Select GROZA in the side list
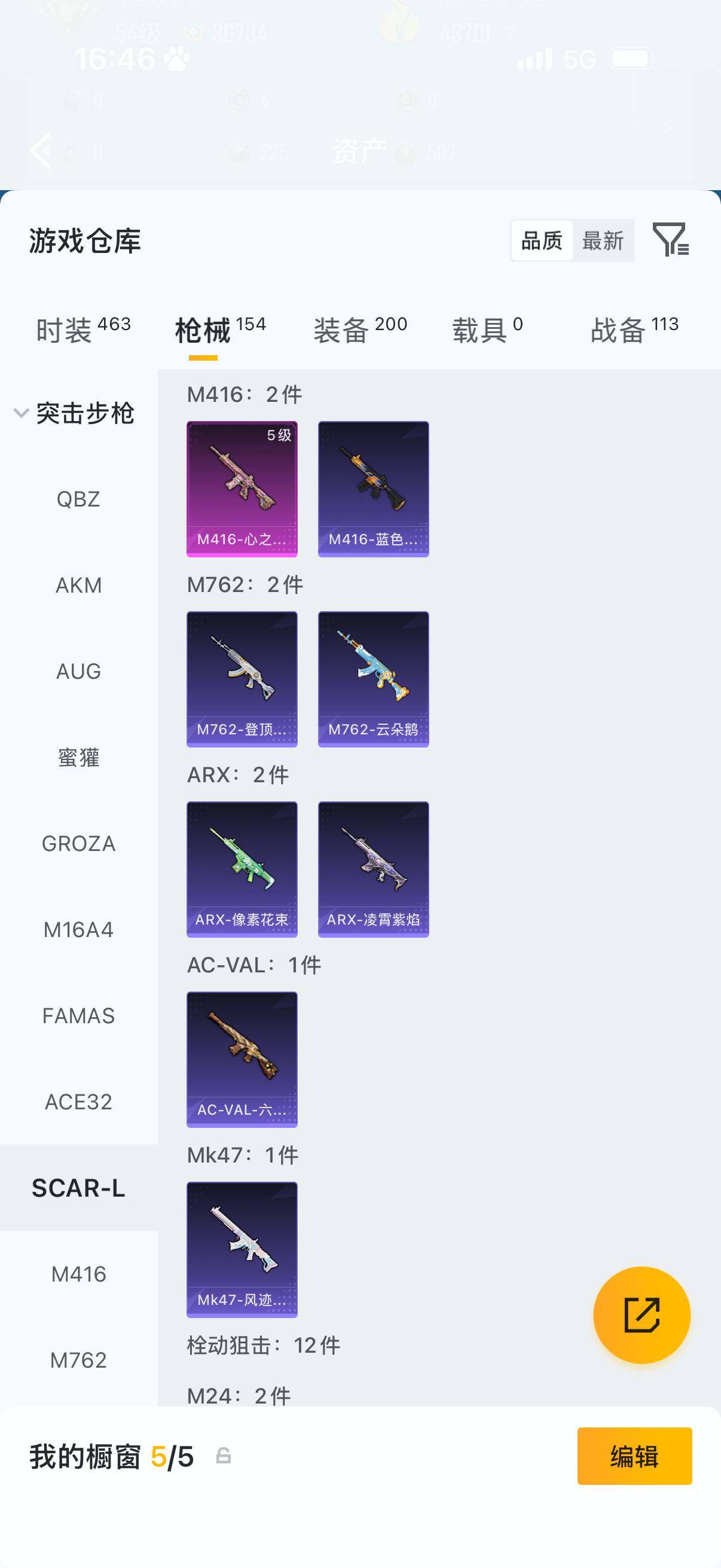Image resolution: width=721 pixels, height=1568 pixels. (78, 844)
